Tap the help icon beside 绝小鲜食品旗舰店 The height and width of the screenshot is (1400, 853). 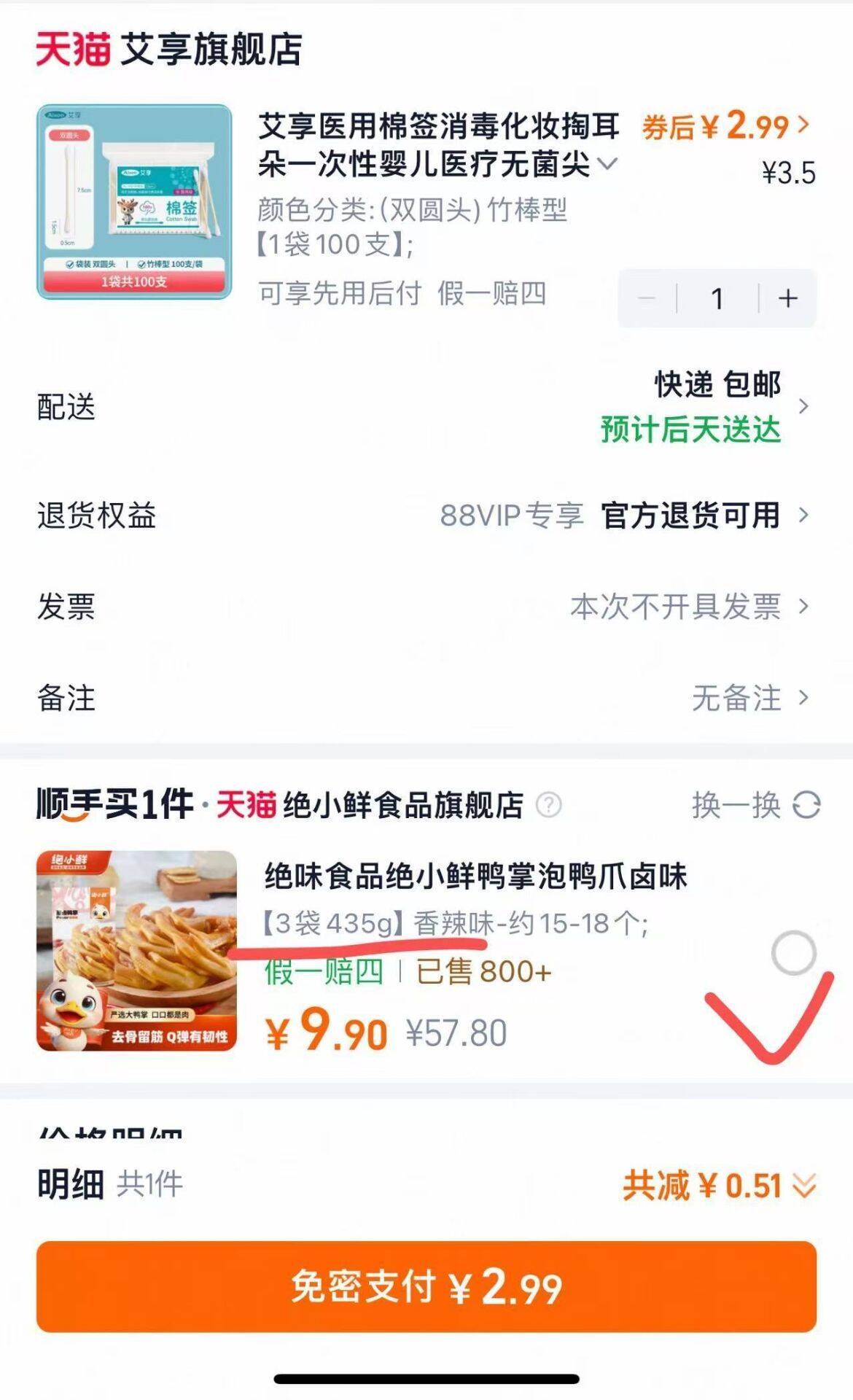pyautogui.click(x=548, y=806)
